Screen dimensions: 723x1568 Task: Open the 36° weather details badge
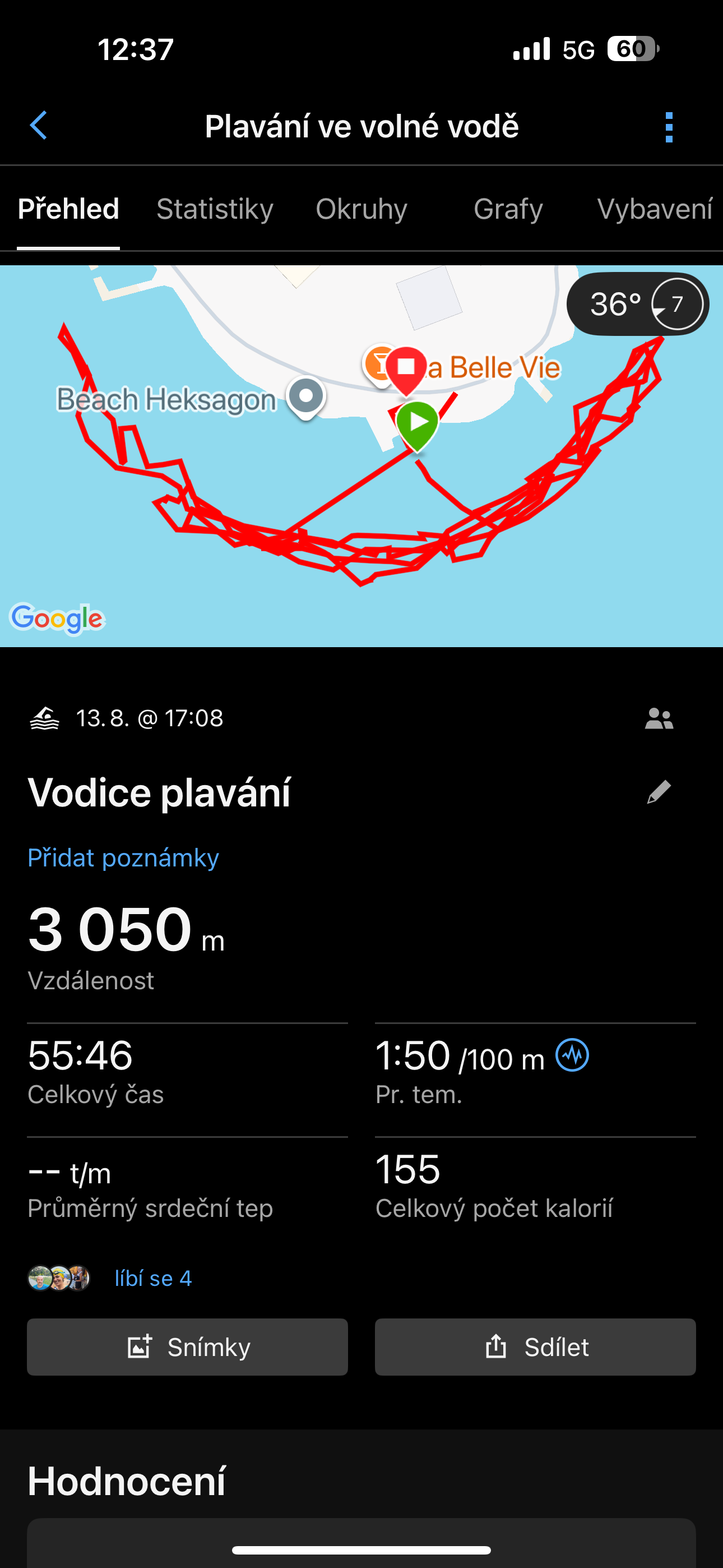pyautogui.click(x=637, y=304)
